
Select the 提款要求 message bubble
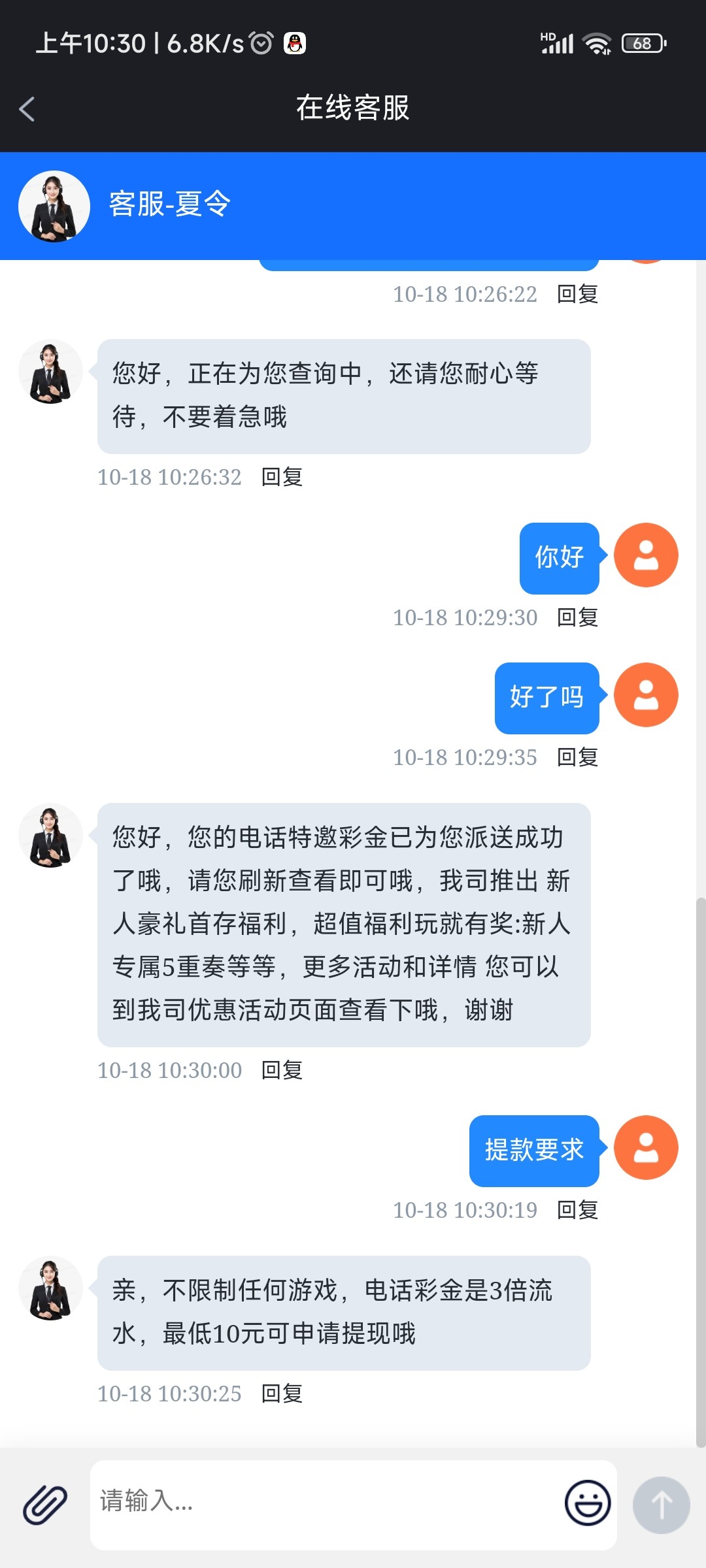click(x=533, y=1149)
